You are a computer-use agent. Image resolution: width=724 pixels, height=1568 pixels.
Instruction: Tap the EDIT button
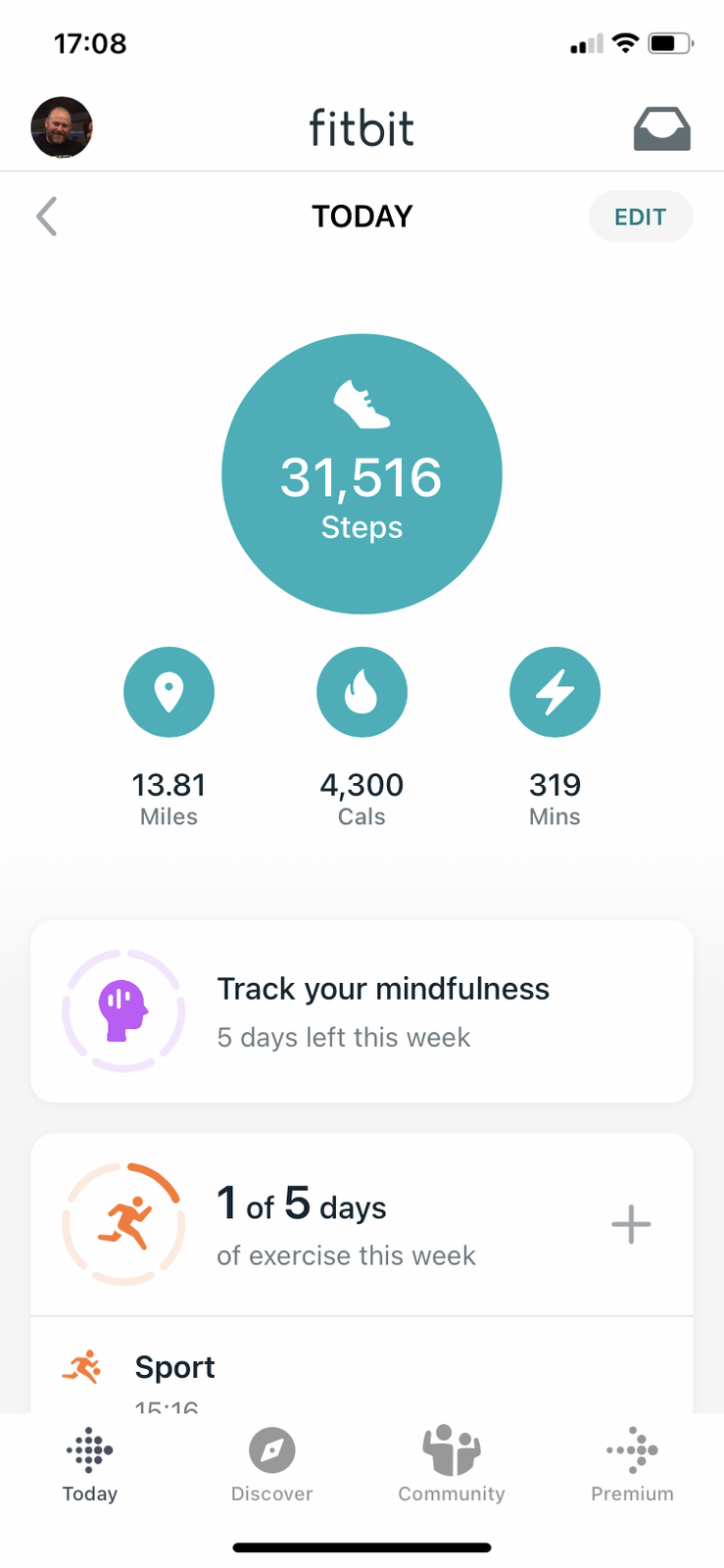tap(640, 217)
